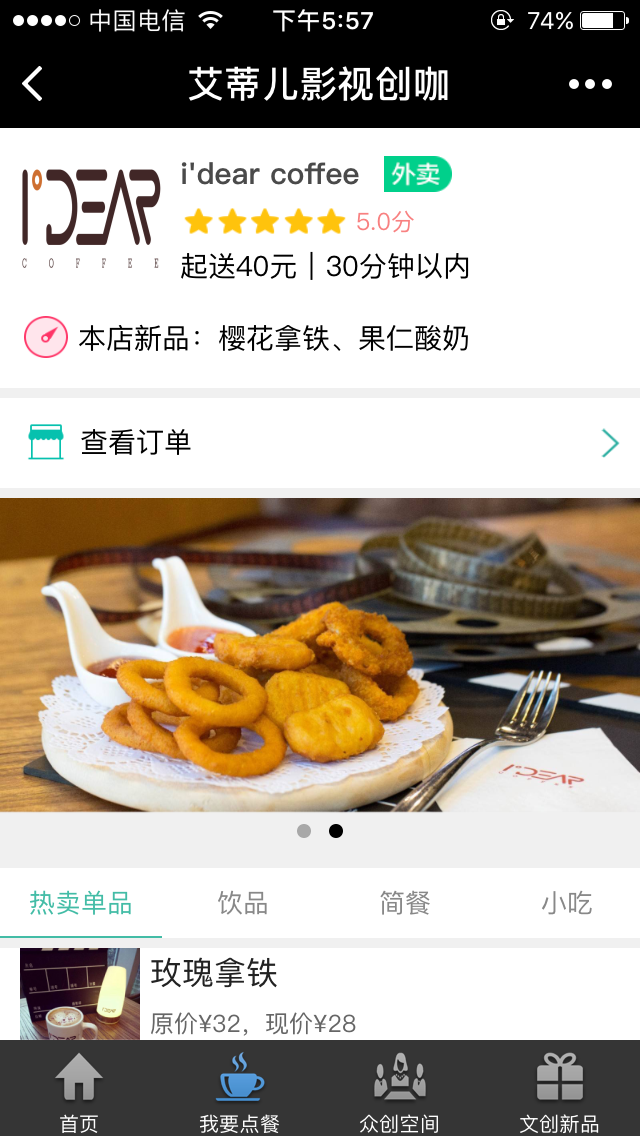Switch to the 饮品 tab
This screenshot has height=1136, width=640.
(x=243, y=904)
